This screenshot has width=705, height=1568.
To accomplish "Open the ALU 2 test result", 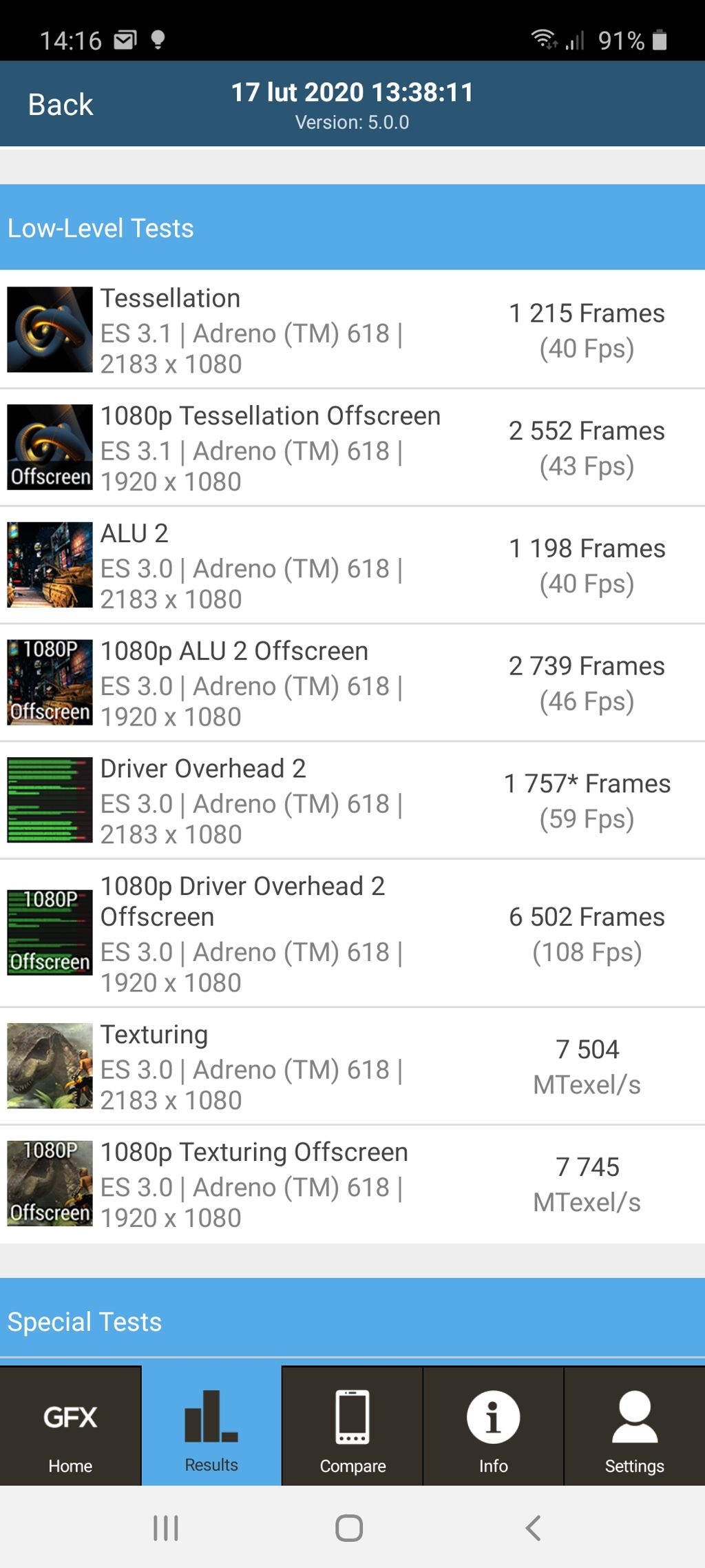I will tap(352, 566).
